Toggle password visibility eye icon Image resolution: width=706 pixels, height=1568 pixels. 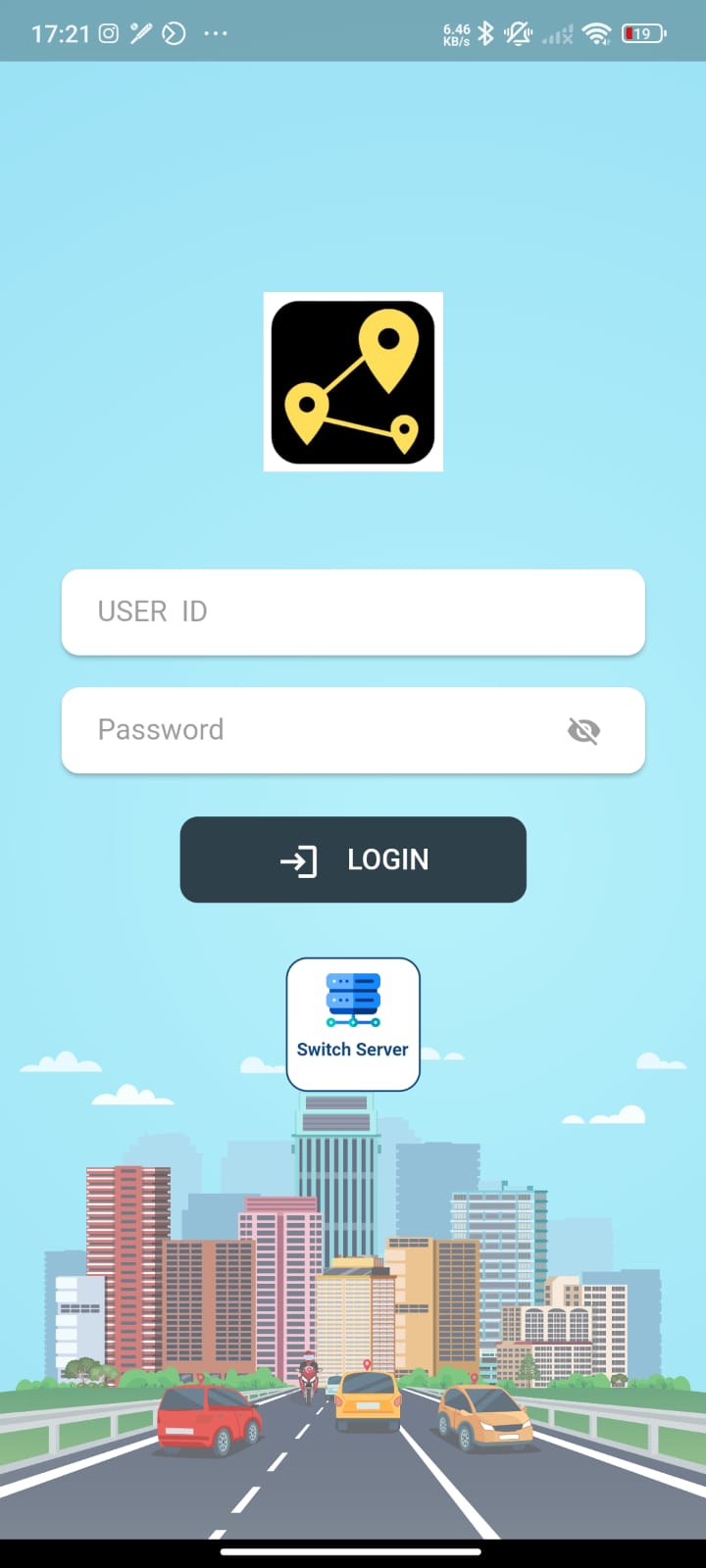coord(583,730)
